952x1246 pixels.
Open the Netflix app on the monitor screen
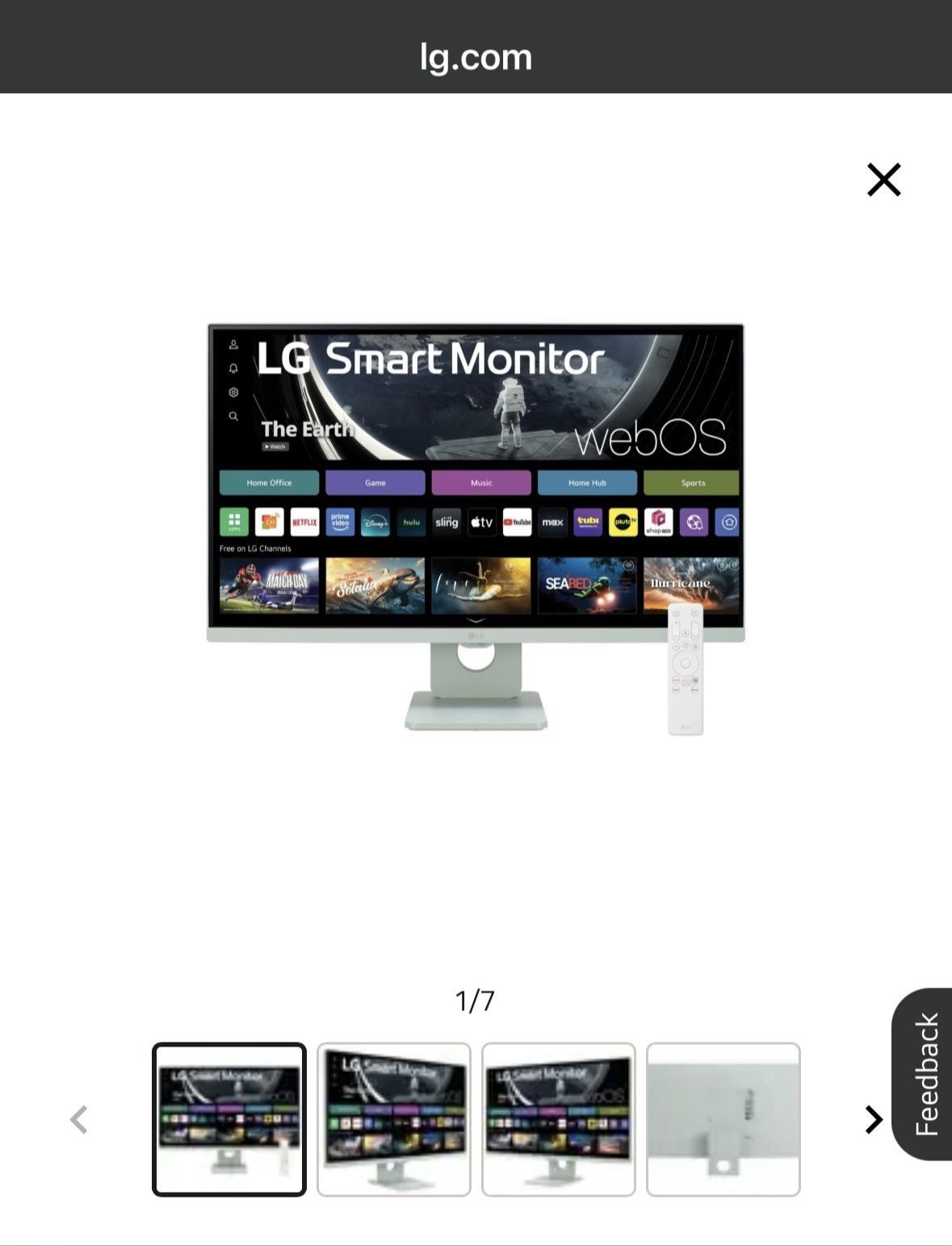[305, 522]
